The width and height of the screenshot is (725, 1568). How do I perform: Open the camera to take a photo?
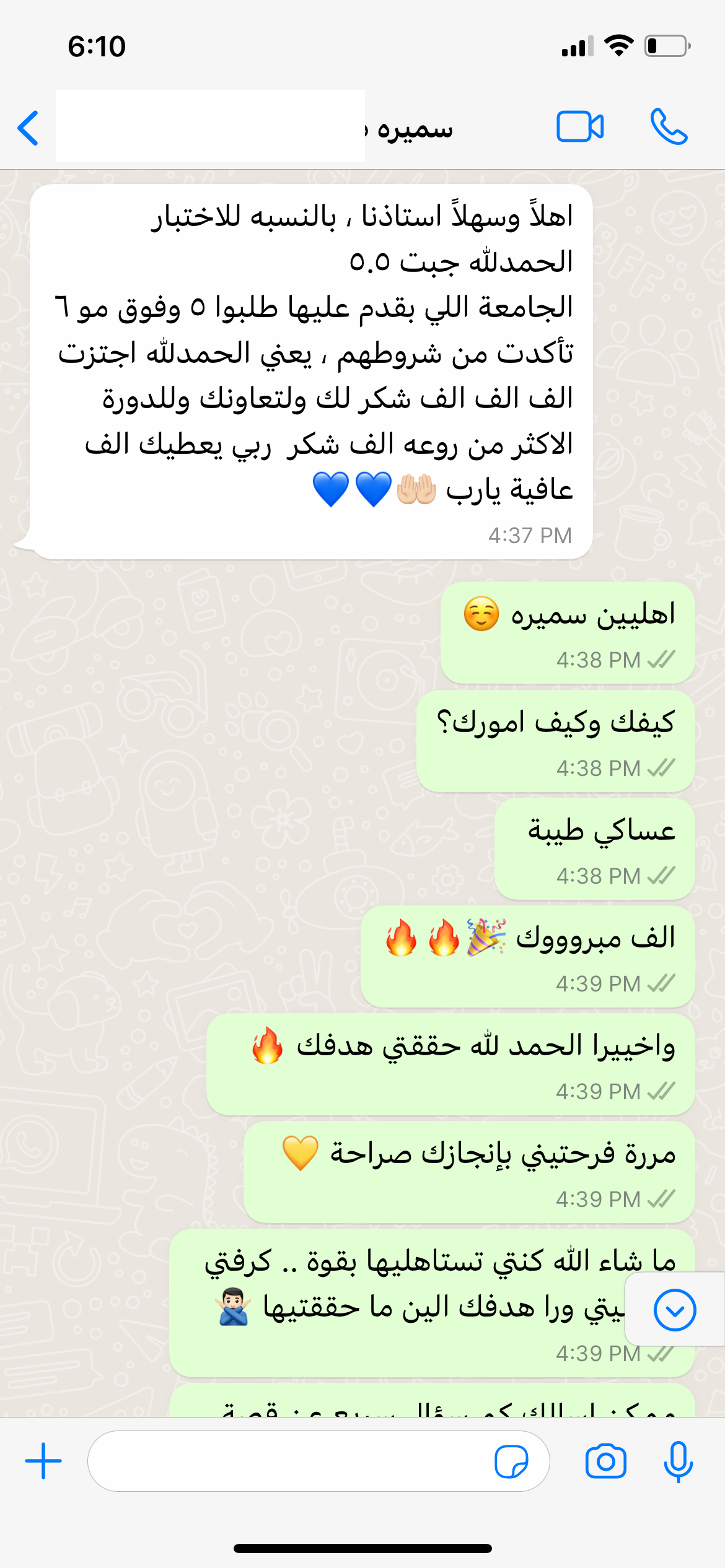point(605,1461)
